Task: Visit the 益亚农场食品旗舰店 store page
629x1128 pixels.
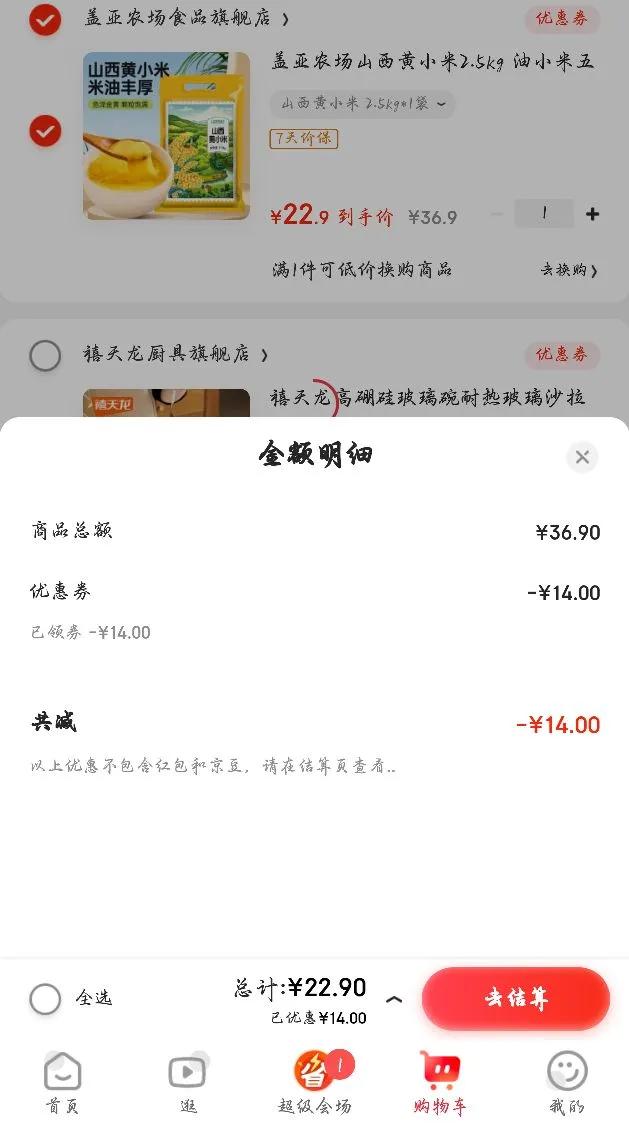Action: 186,19
